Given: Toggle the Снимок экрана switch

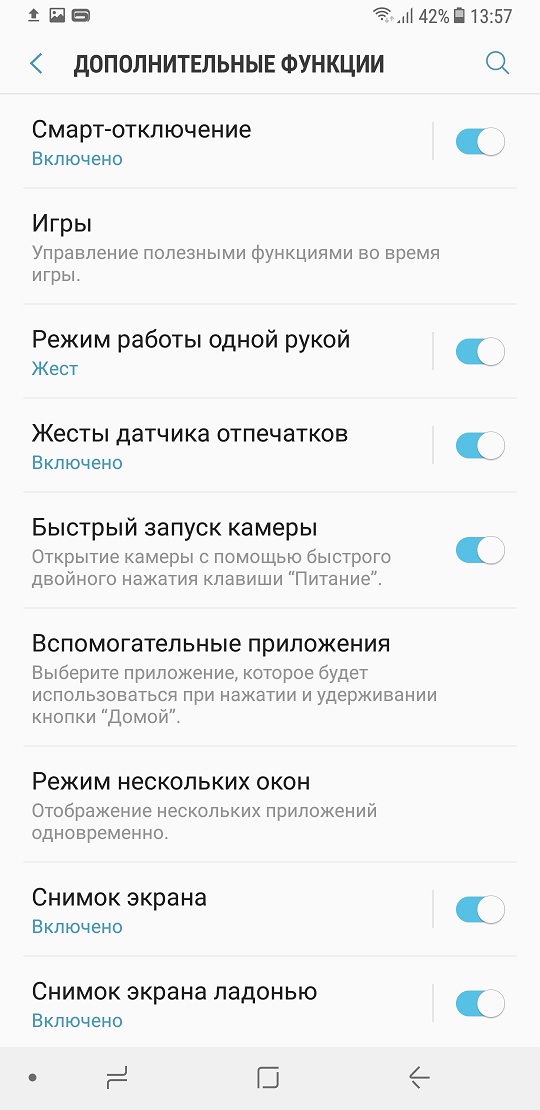Looking at the screenshot, I should pyautogui.click(x=480, y=910).
